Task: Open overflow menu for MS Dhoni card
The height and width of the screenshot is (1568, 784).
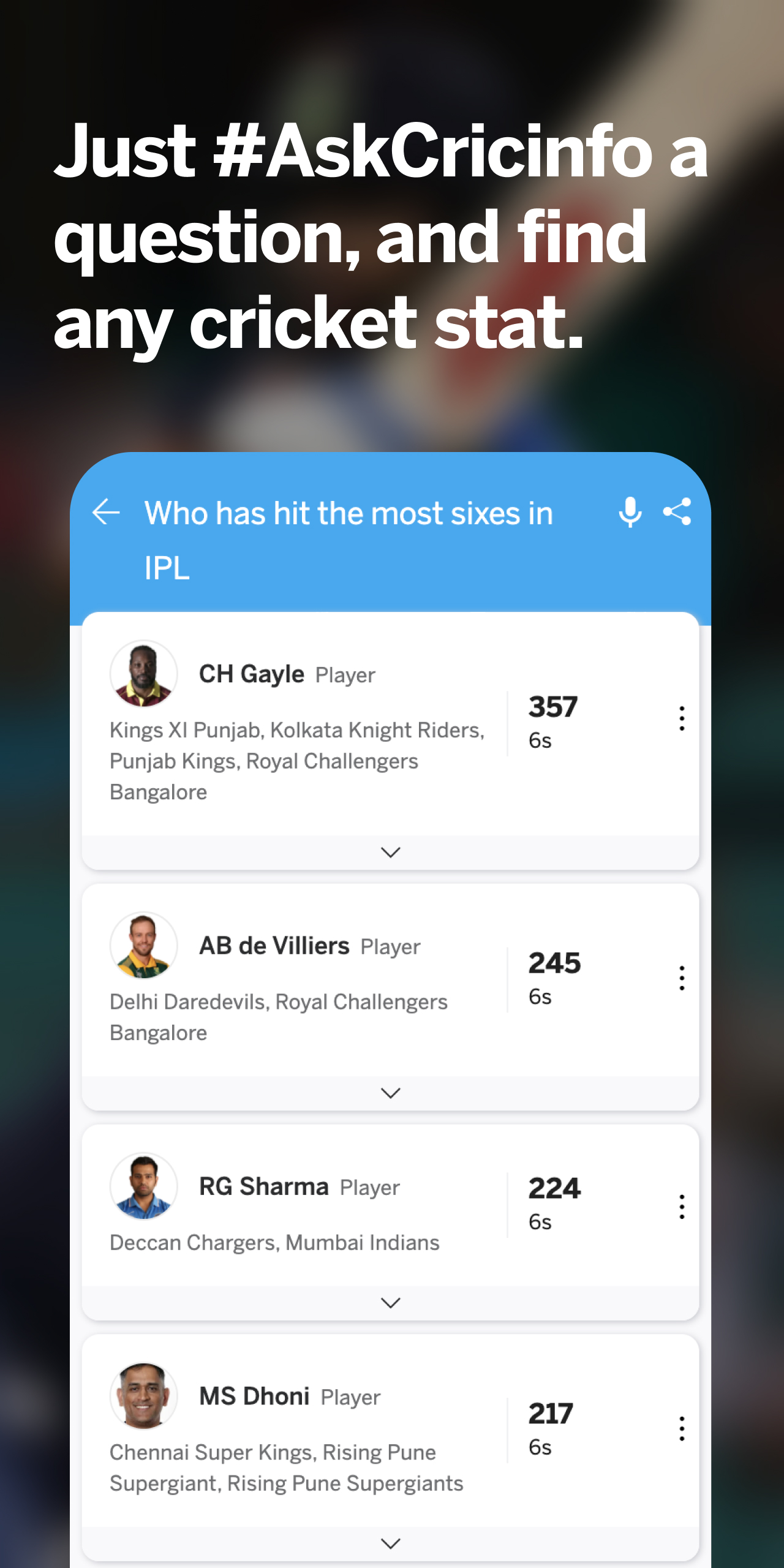Action: coord(681,1428)
